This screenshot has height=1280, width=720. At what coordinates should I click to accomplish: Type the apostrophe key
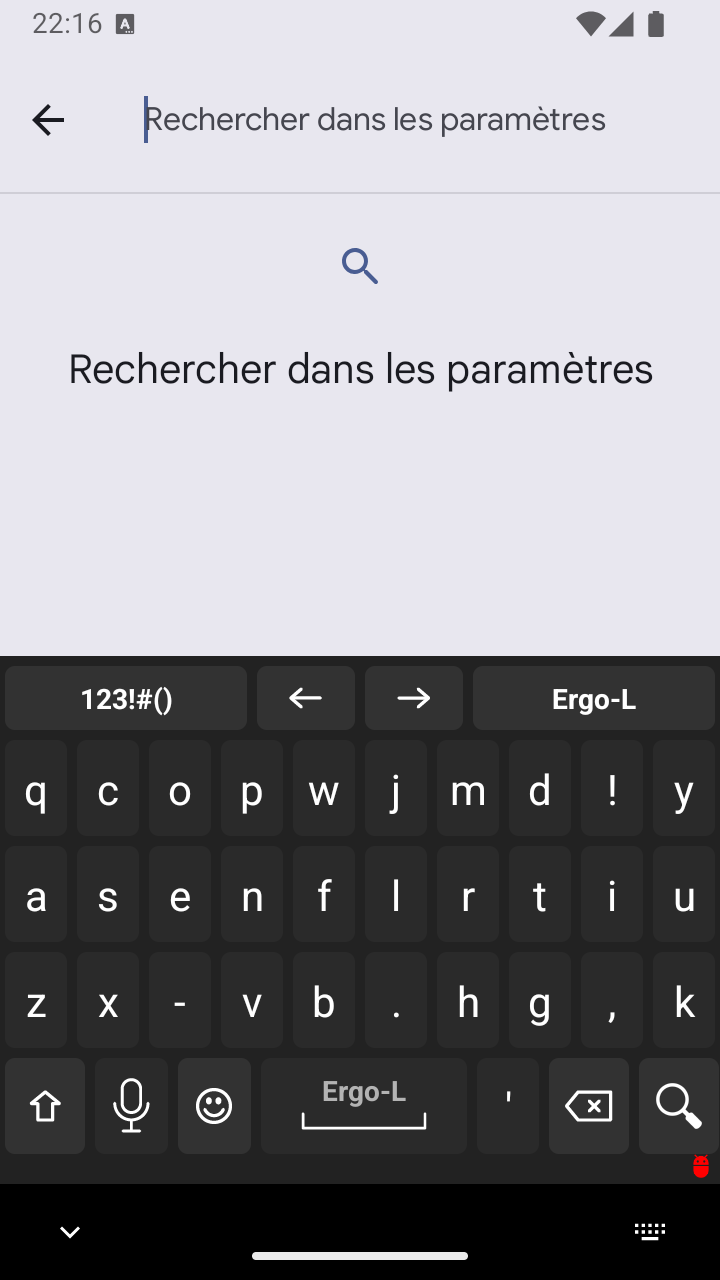[x=508, y=1106]
